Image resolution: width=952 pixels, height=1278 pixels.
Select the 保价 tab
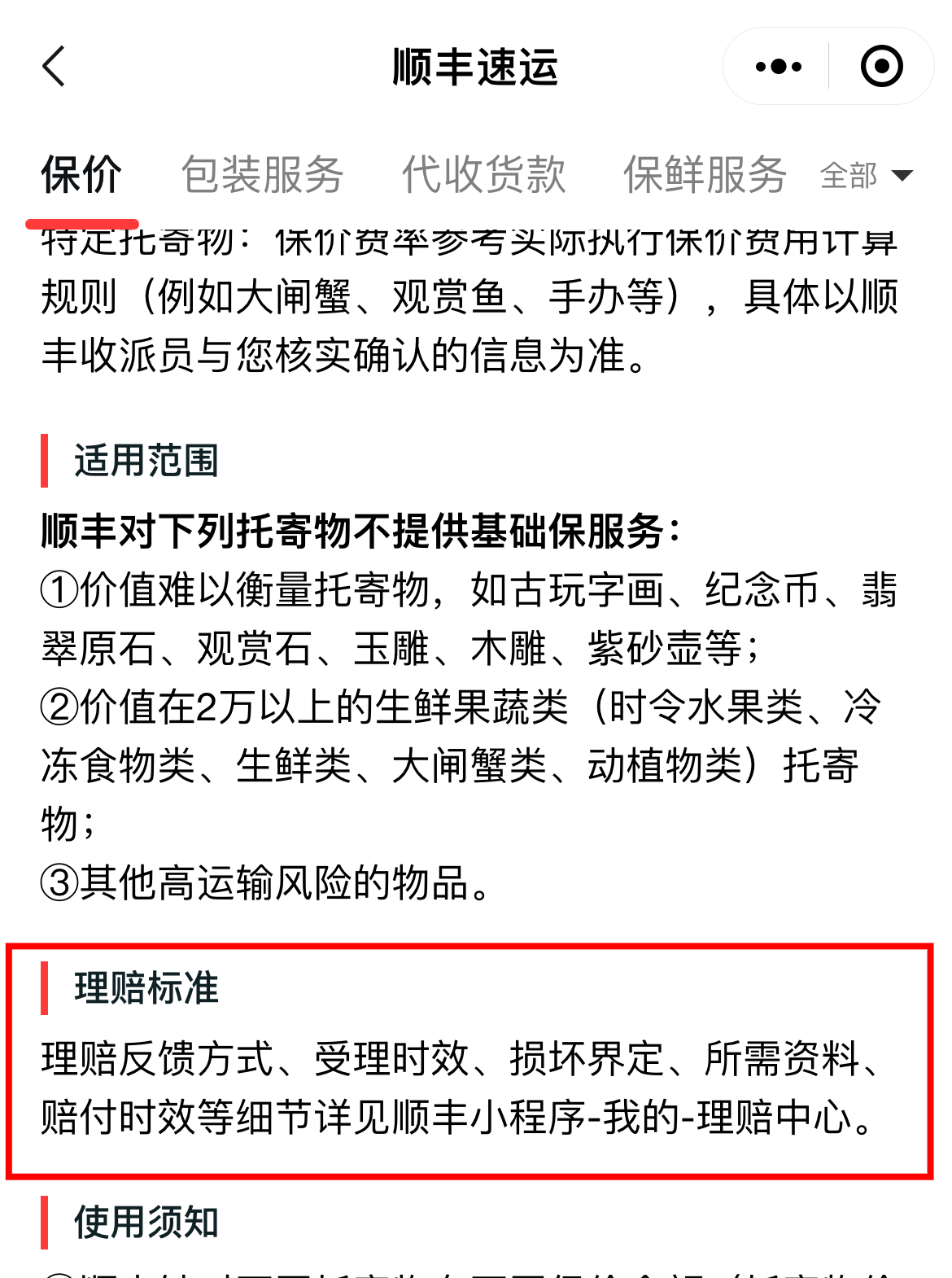(81, 175)
